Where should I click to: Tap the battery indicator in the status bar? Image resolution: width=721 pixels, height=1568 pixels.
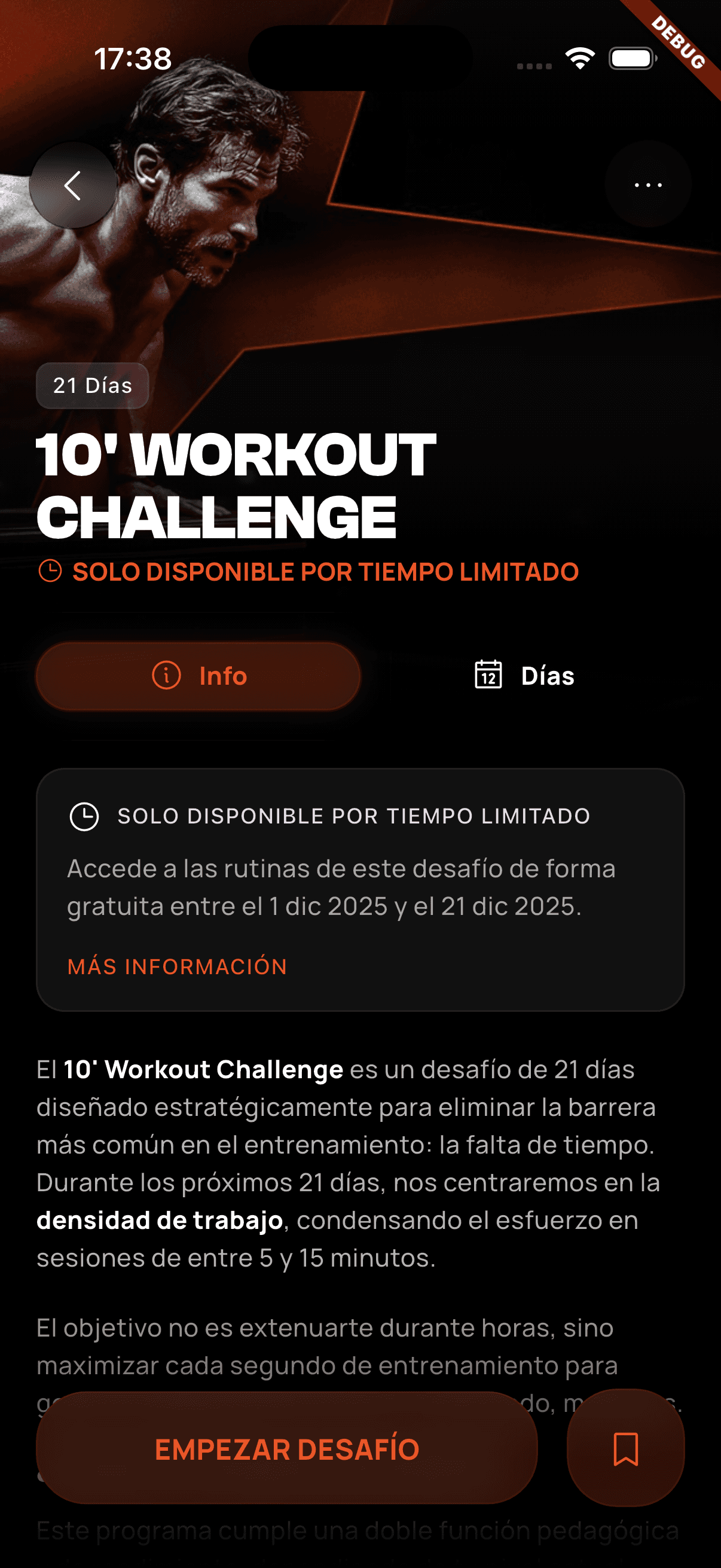point(633,57)
